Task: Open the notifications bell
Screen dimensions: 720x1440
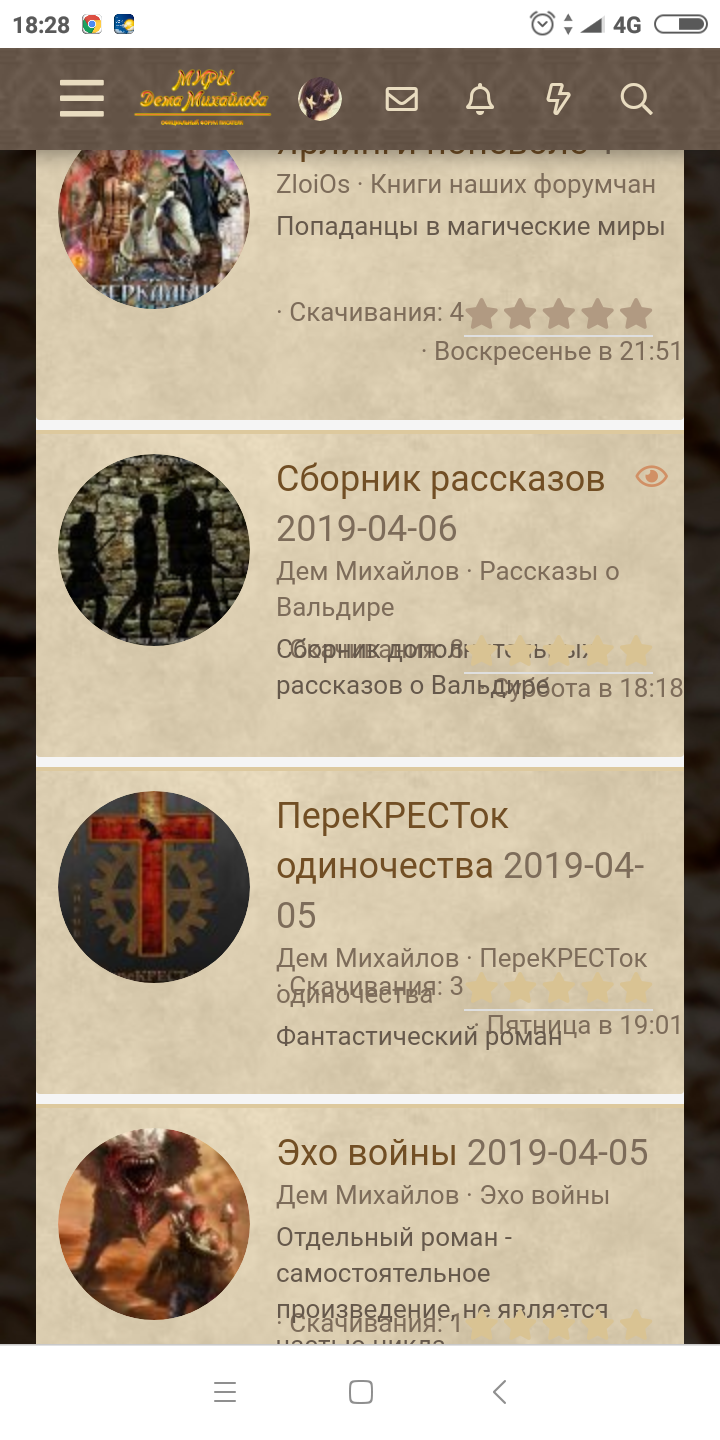Action: click(480, 99)
